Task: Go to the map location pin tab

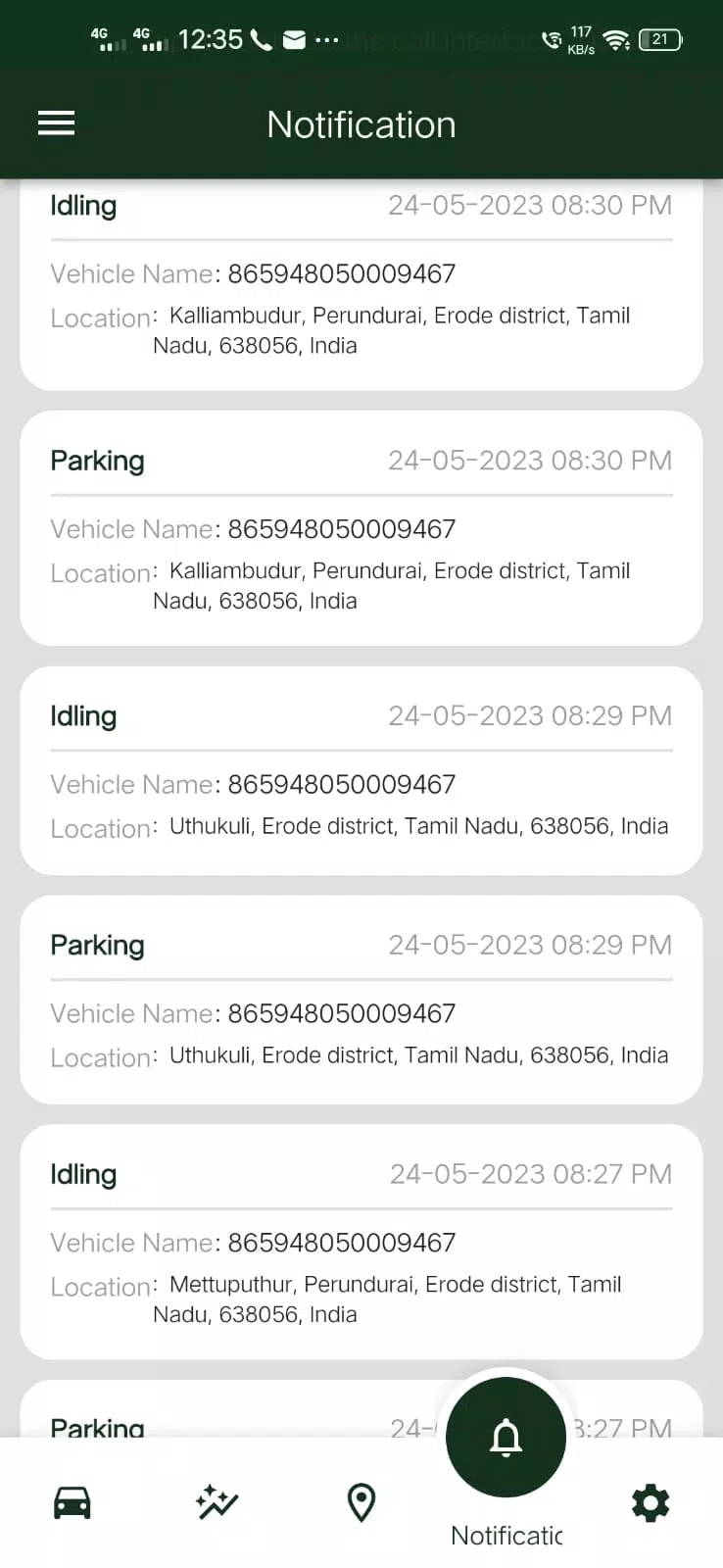Action: (361, 1501)
